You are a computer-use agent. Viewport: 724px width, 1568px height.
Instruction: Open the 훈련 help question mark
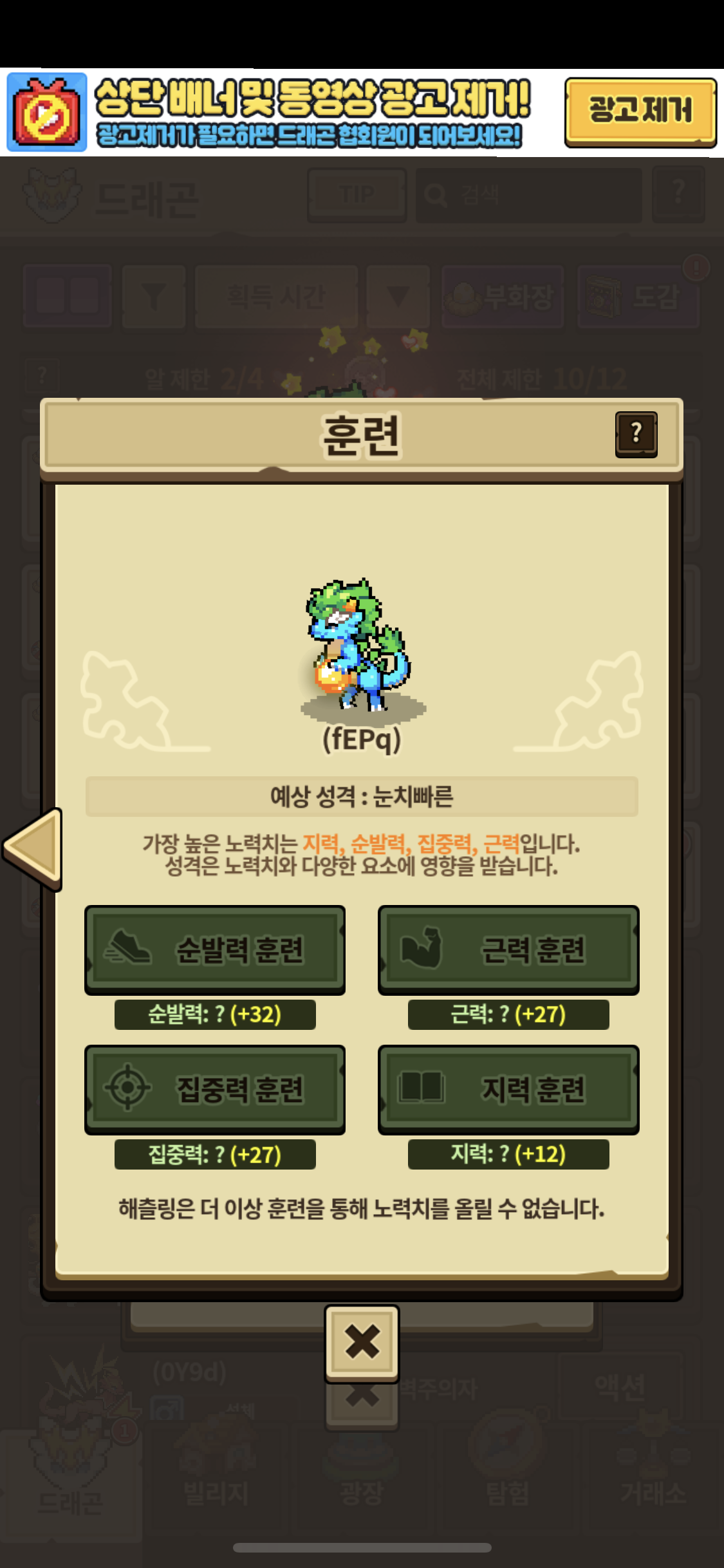pos(636,434)
